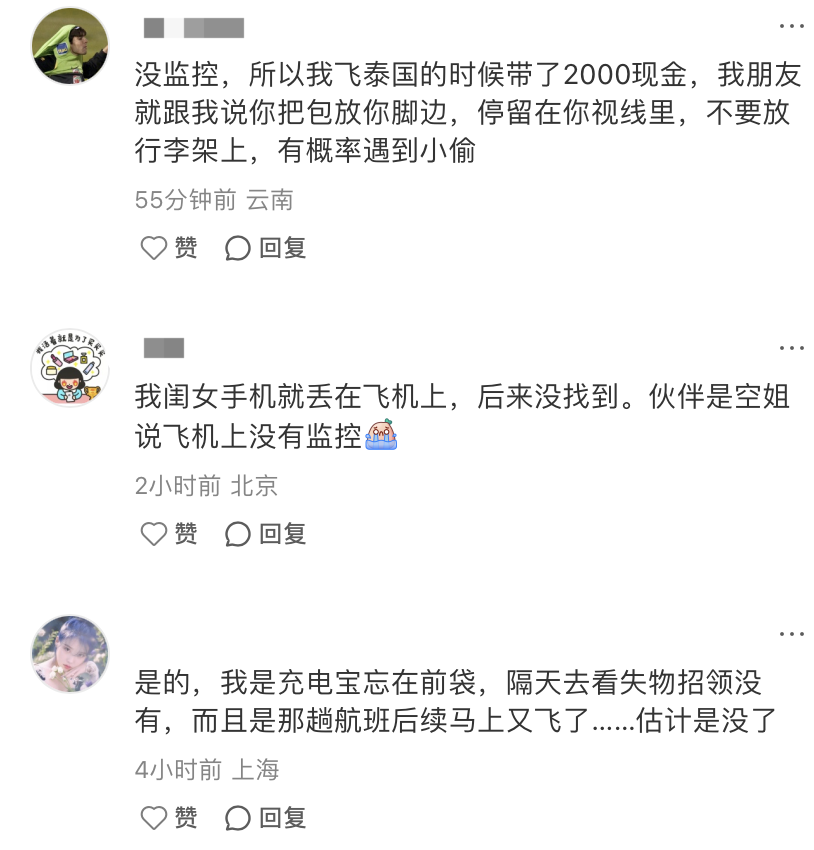Reply to the Shanghai comment about the power bank

pyautogui.click(x=265, y=818)
